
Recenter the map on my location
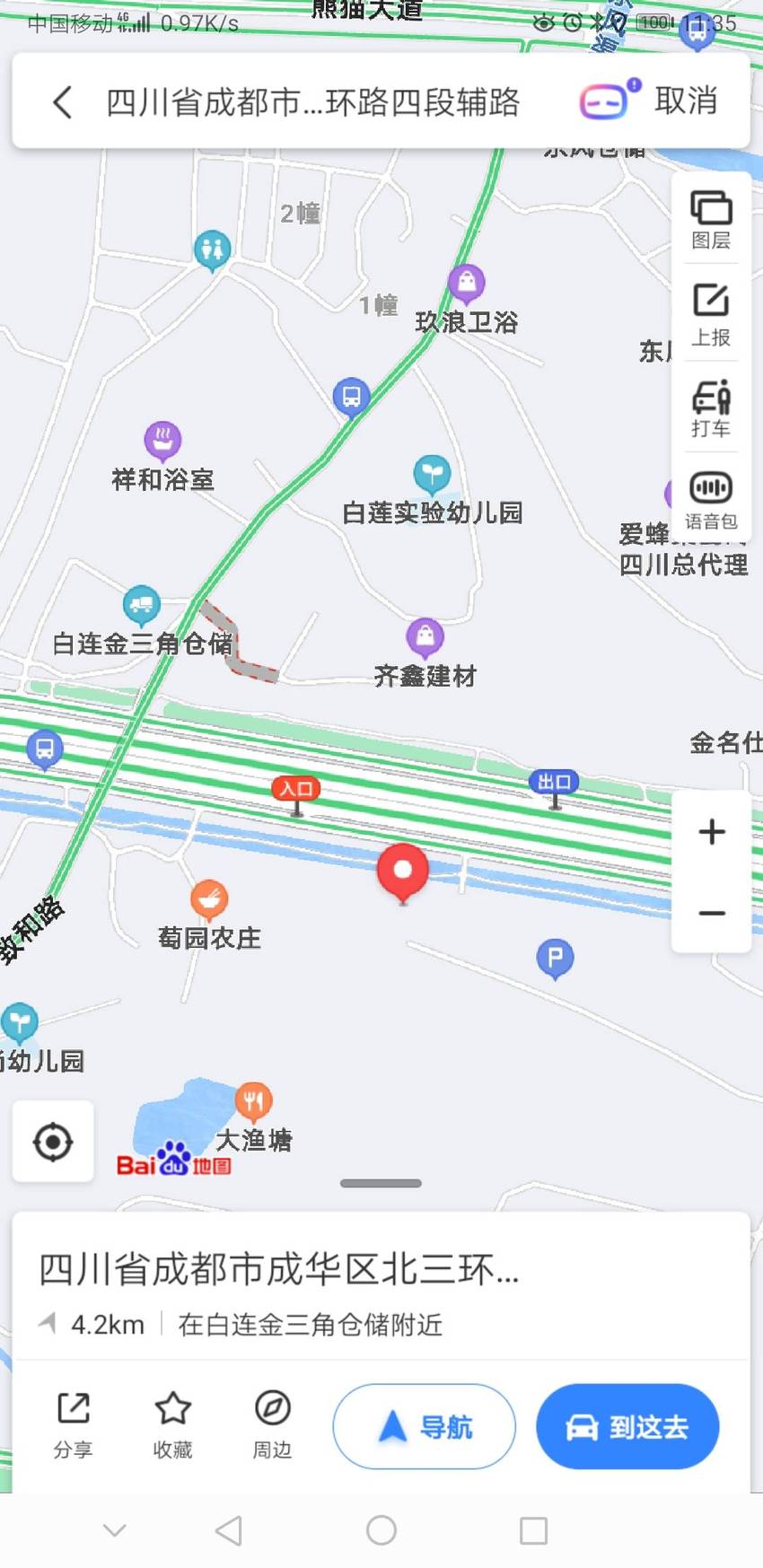pyautogui.click(x=53, y=1142)
